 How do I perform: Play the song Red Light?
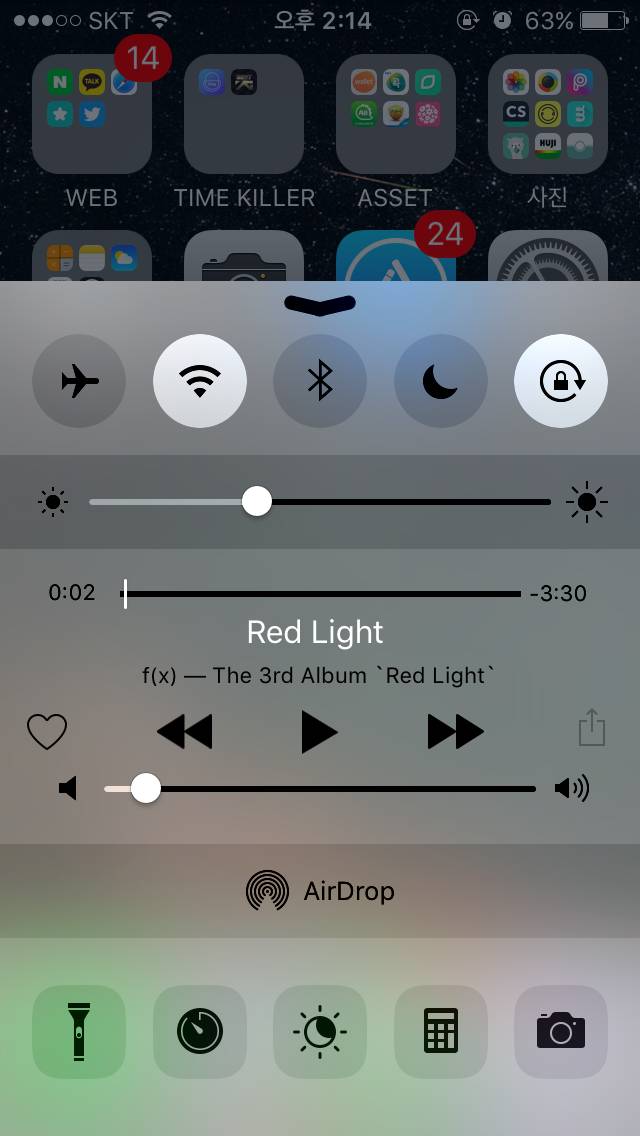319,732
